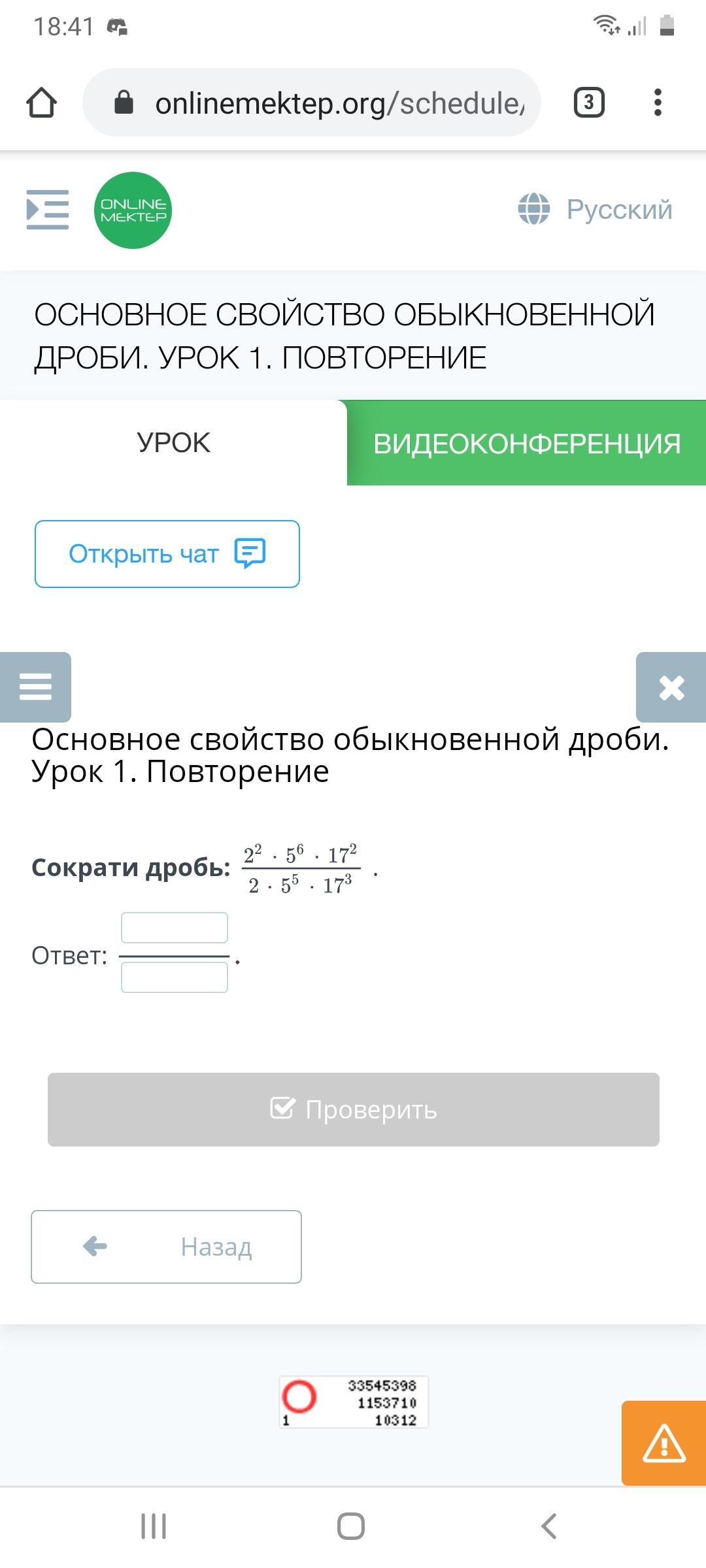Tap the Android recent apps button
This screenshot has width=706, height=1568.
tap(154, 1527)
